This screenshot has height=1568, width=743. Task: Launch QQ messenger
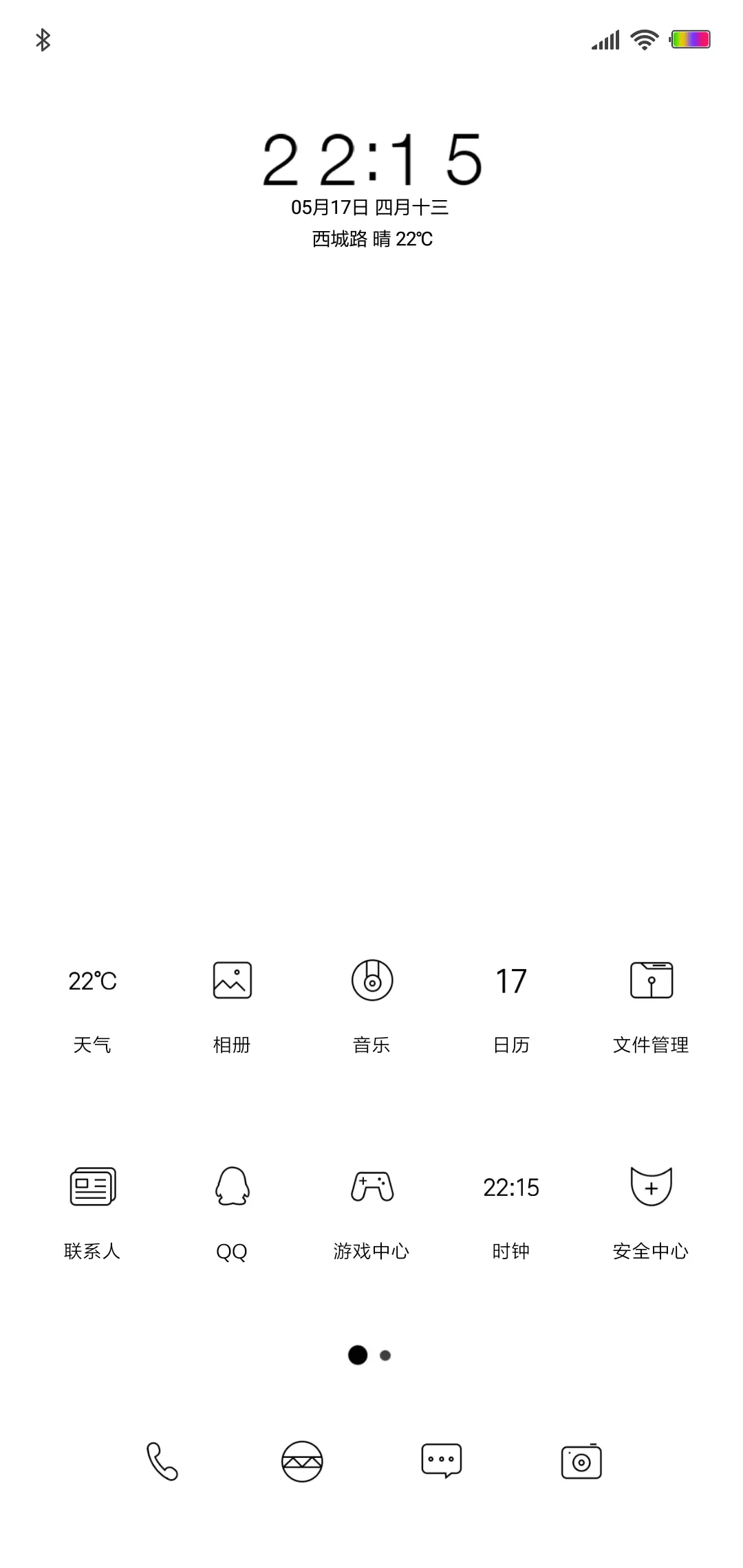[232, 1186]
